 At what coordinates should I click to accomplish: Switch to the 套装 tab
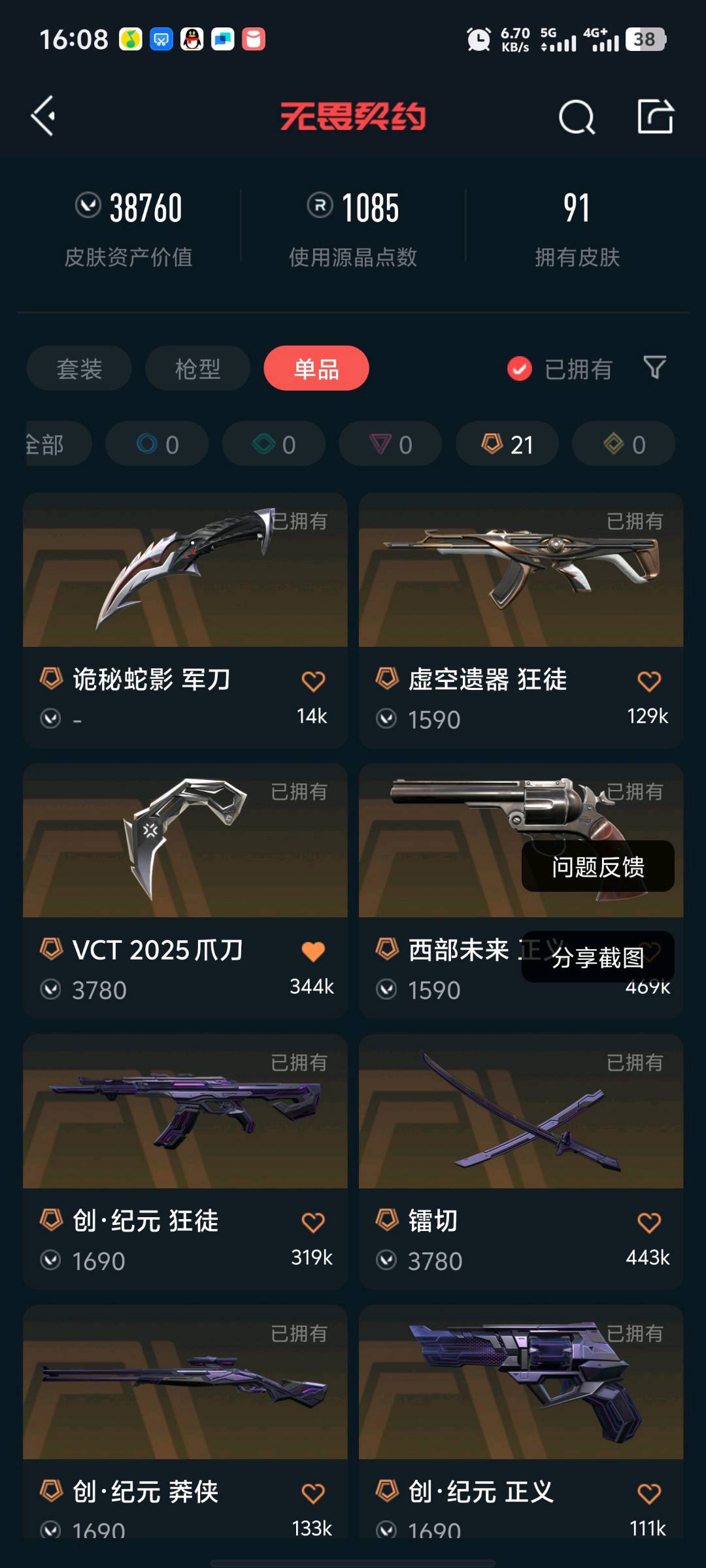[x=79, y=368]
